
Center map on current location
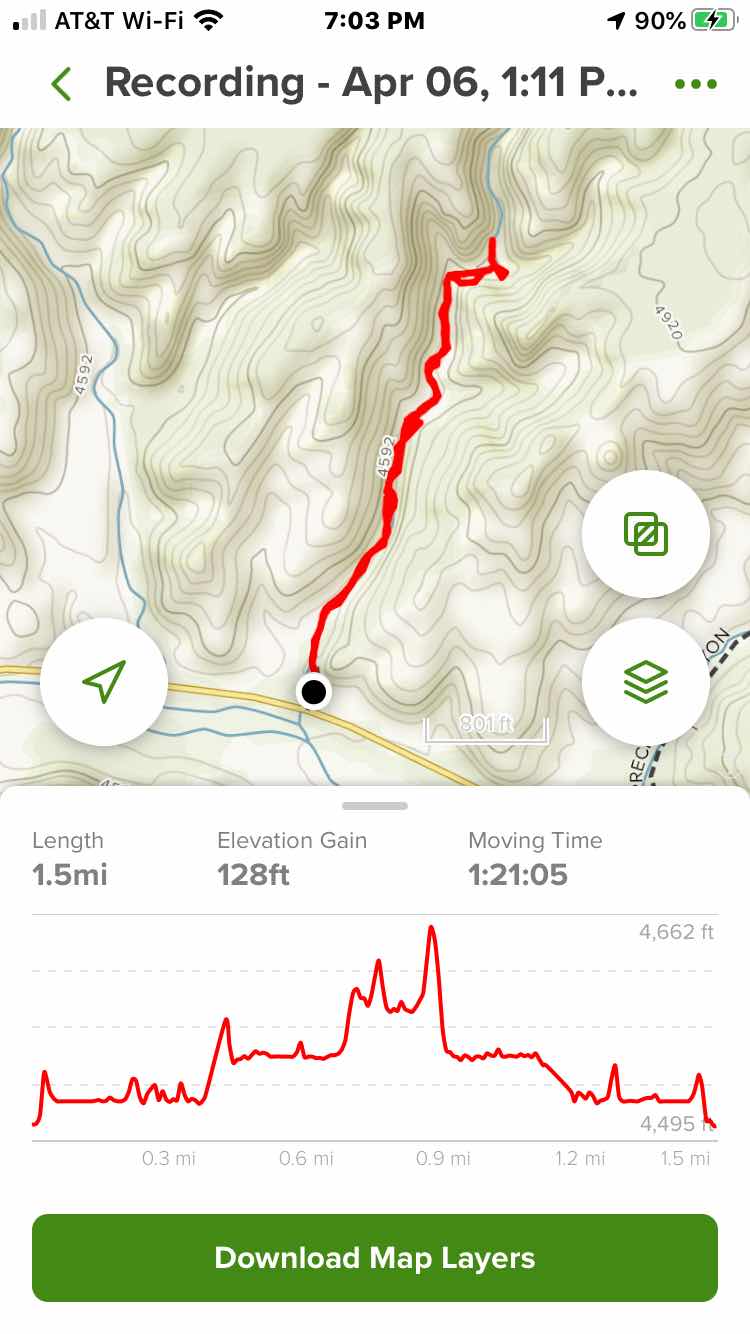point(104,682)
